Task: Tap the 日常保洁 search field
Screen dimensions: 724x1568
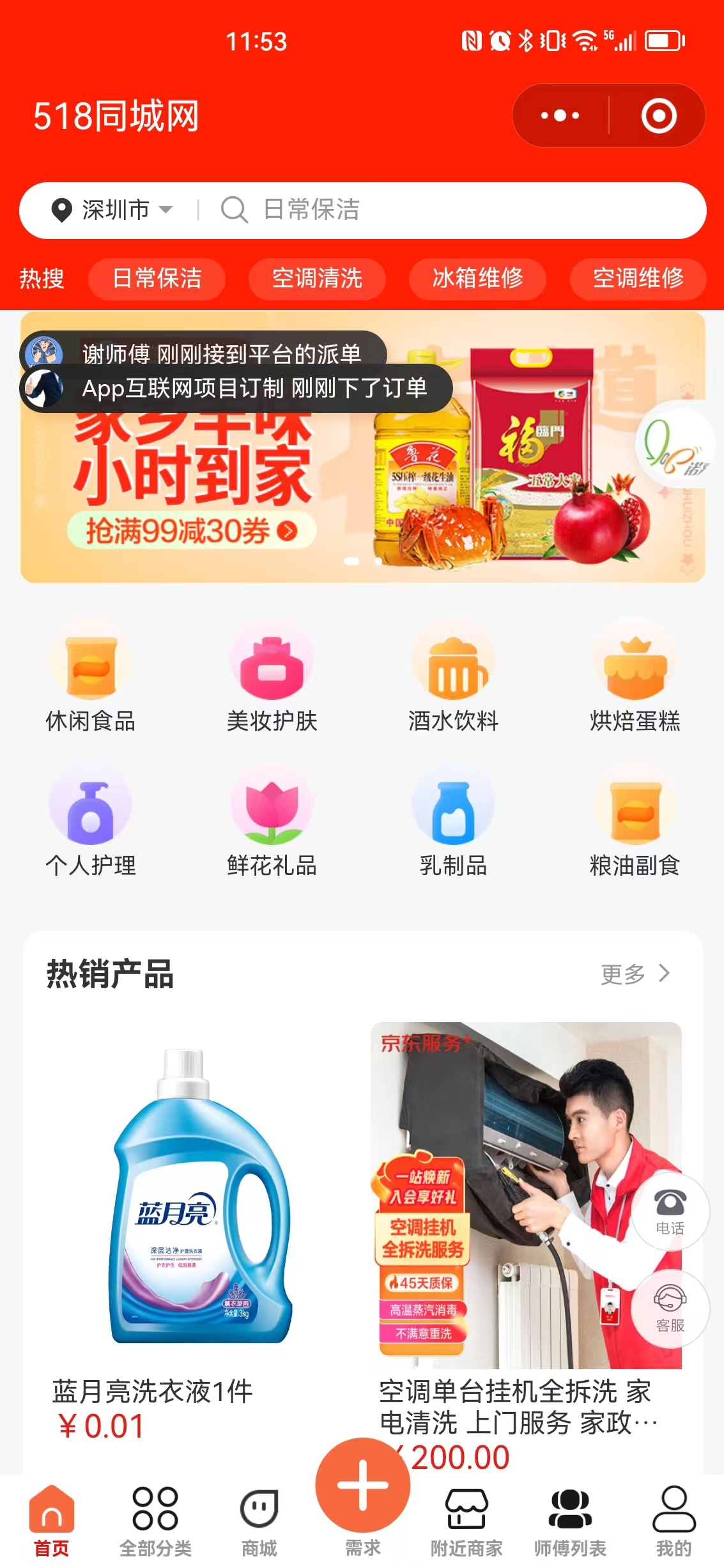Action: pos(447,210)
